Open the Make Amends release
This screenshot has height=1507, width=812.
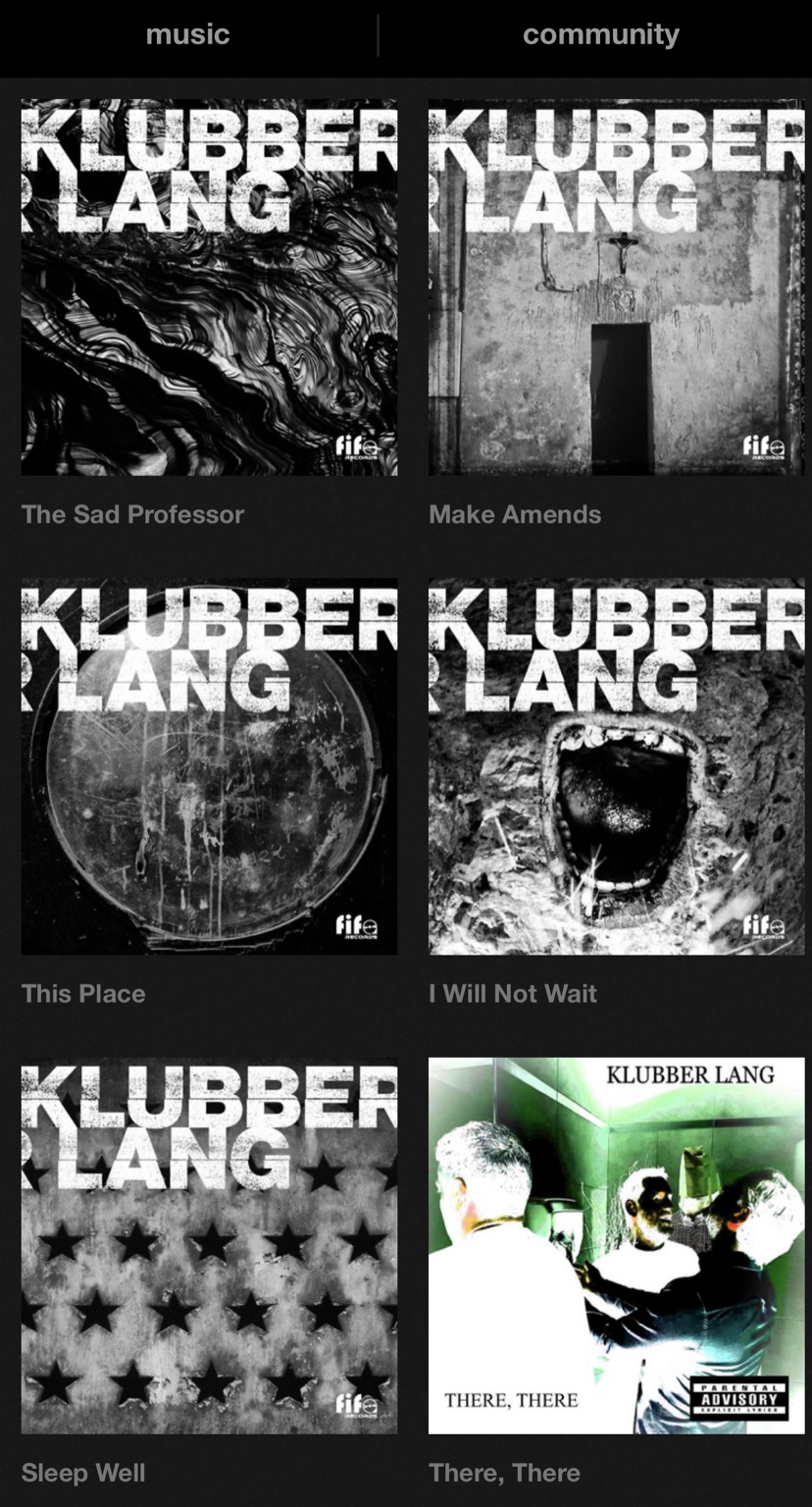click(x=616, y=286)
